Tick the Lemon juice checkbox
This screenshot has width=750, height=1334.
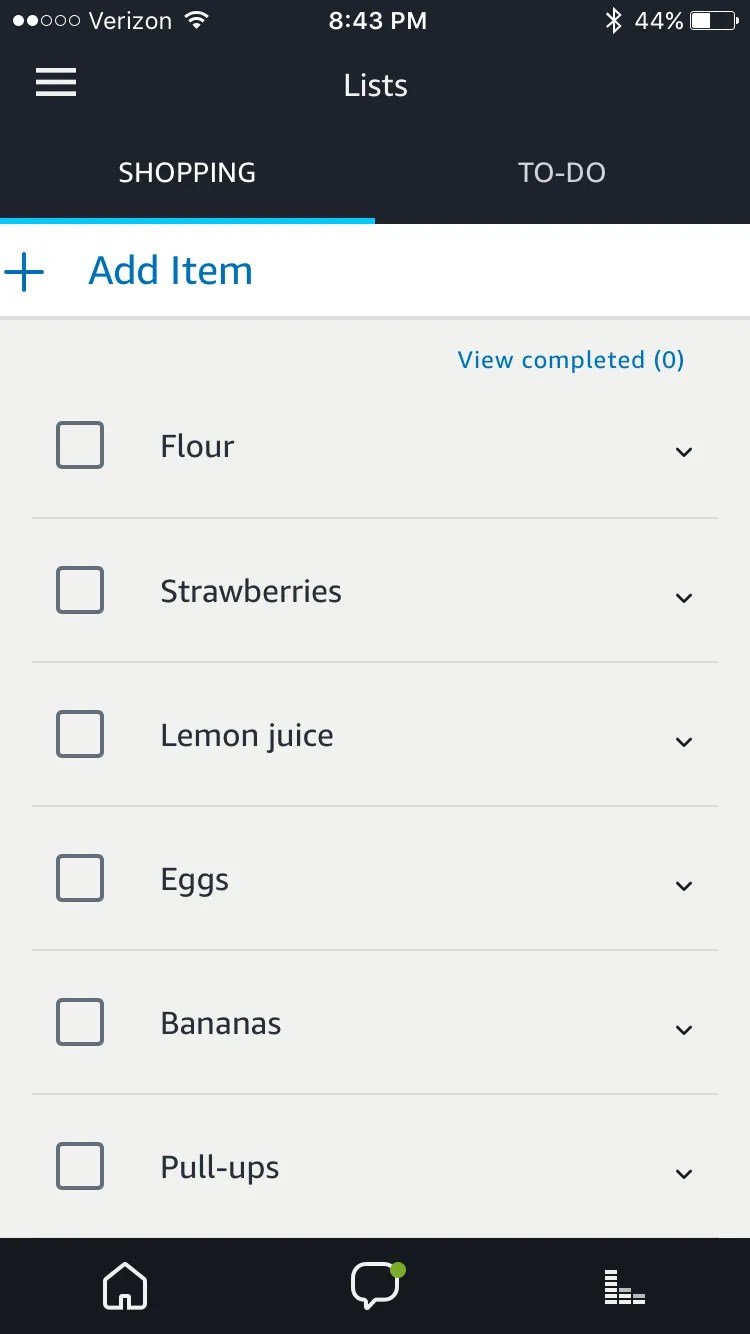(80, 734)
